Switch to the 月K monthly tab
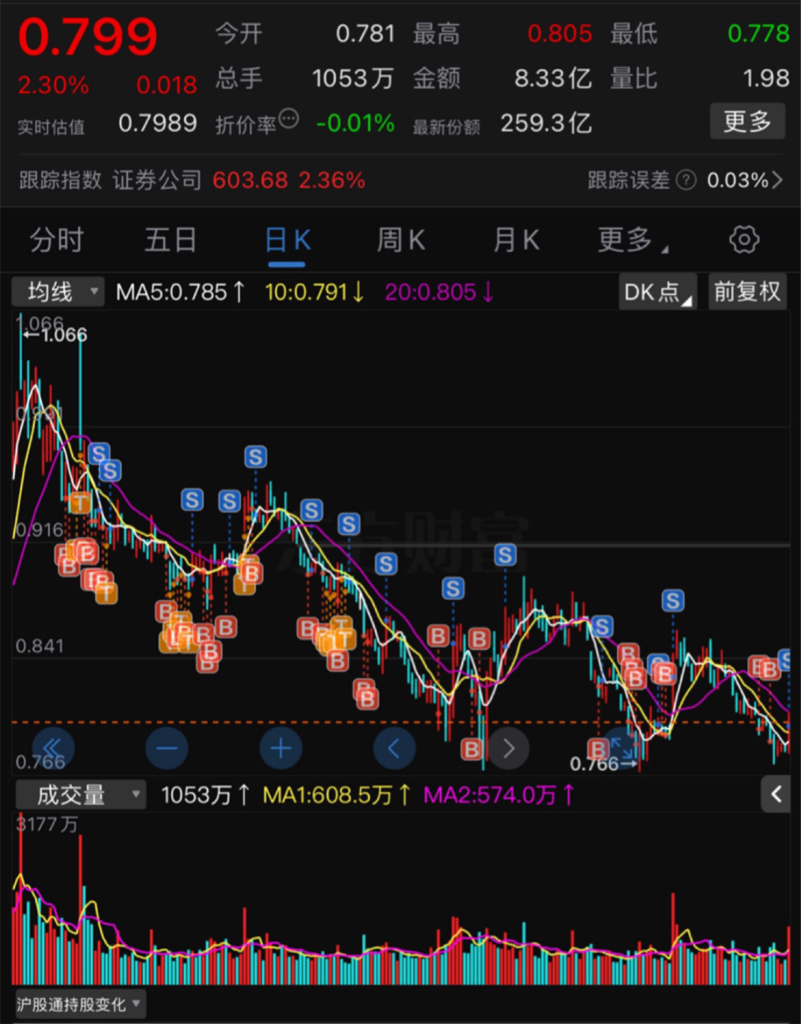The width and height of the screenshot is (801, 1024). (516, 240)
